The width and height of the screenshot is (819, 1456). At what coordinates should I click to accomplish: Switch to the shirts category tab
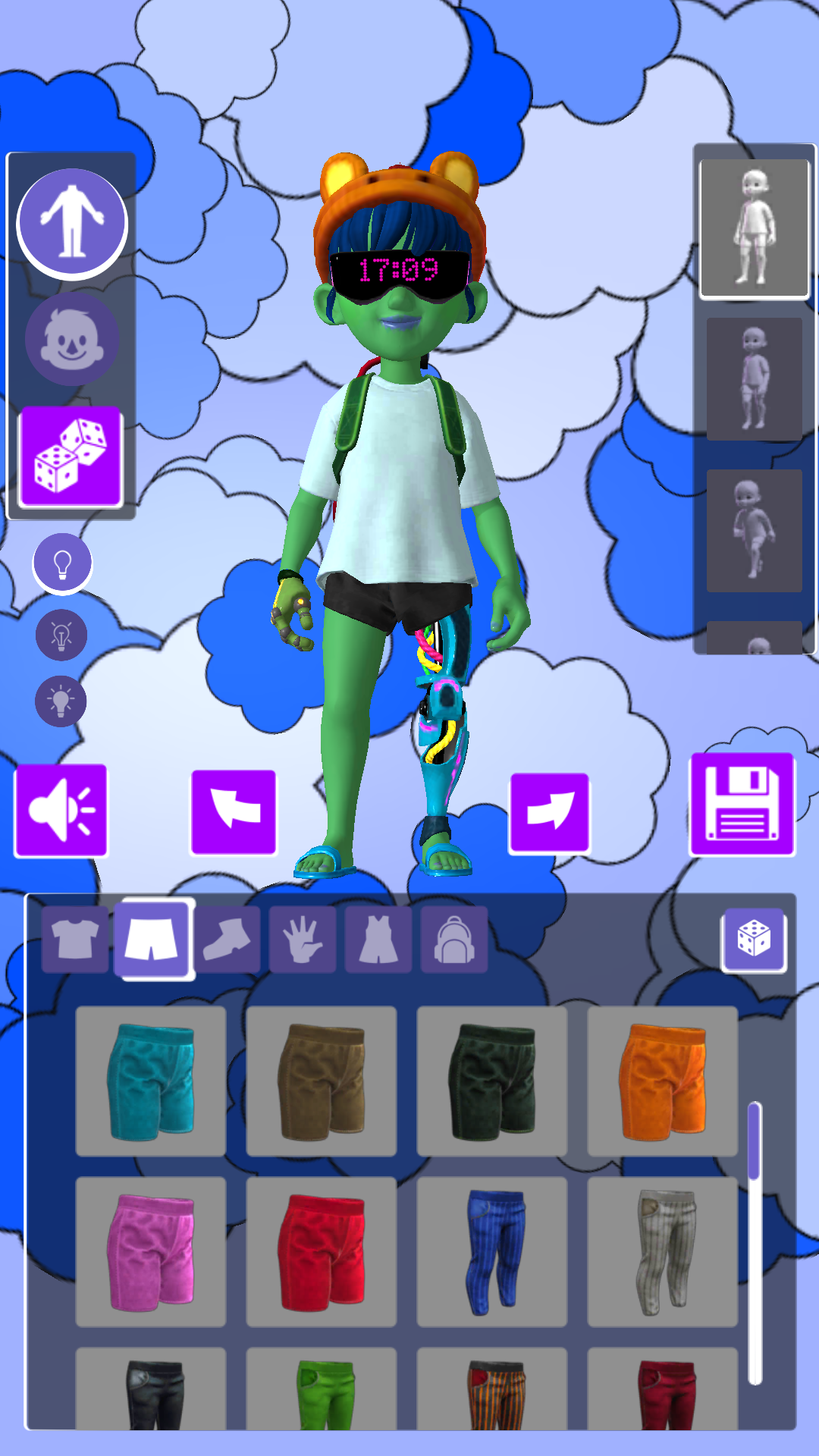tap(75, 940)
